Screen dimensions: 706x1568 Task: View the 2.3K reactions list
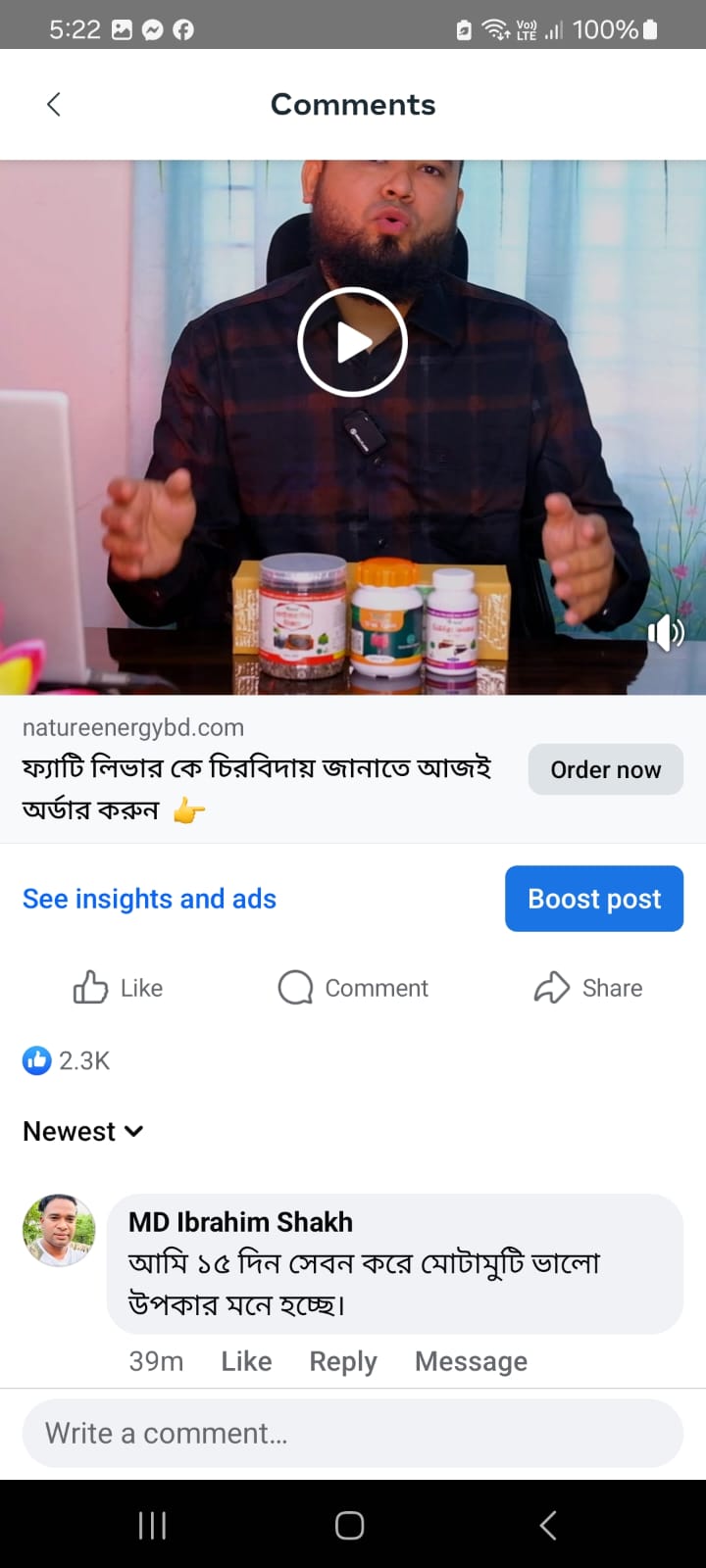tap(67, 1060)
